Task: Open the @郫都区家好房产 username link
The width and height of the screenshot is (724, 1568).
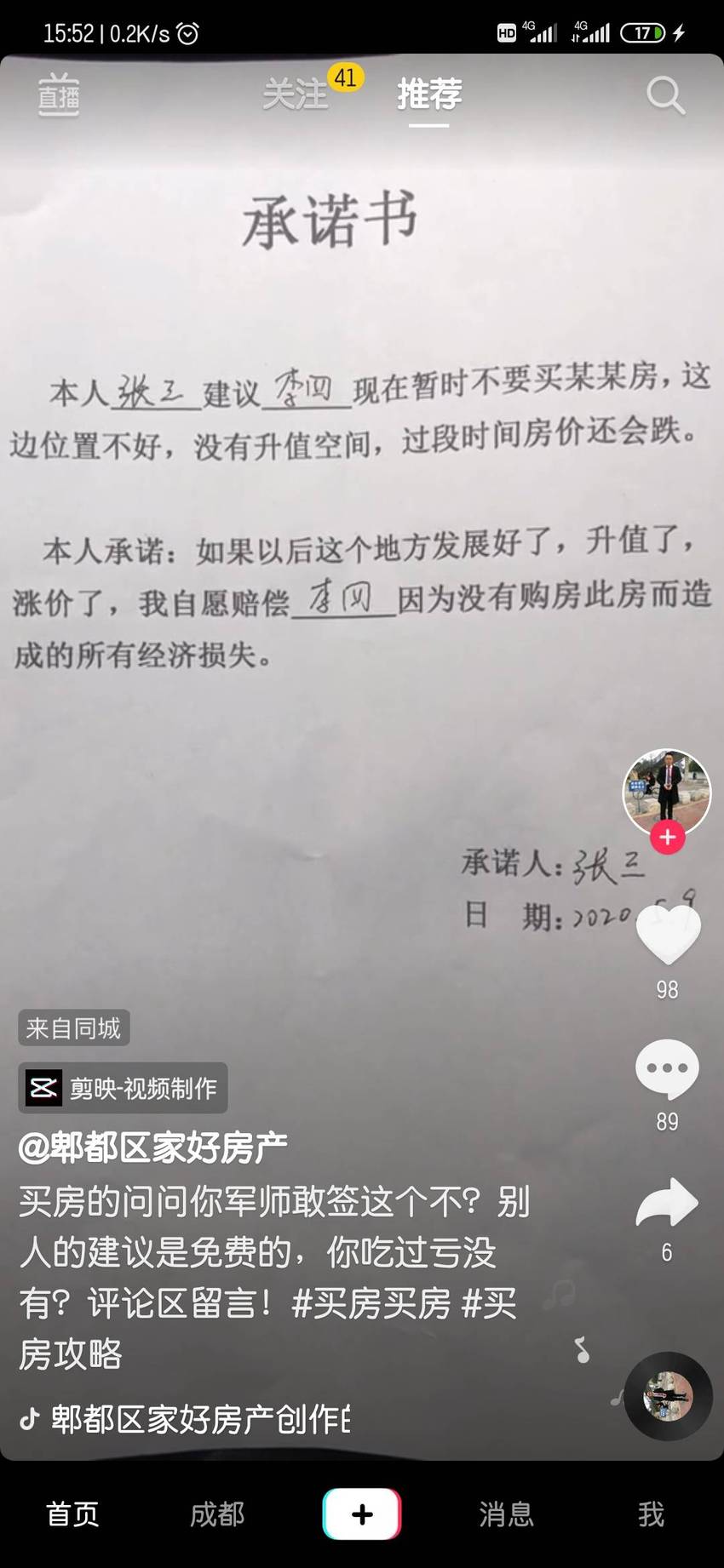Action: (152, 1147)
